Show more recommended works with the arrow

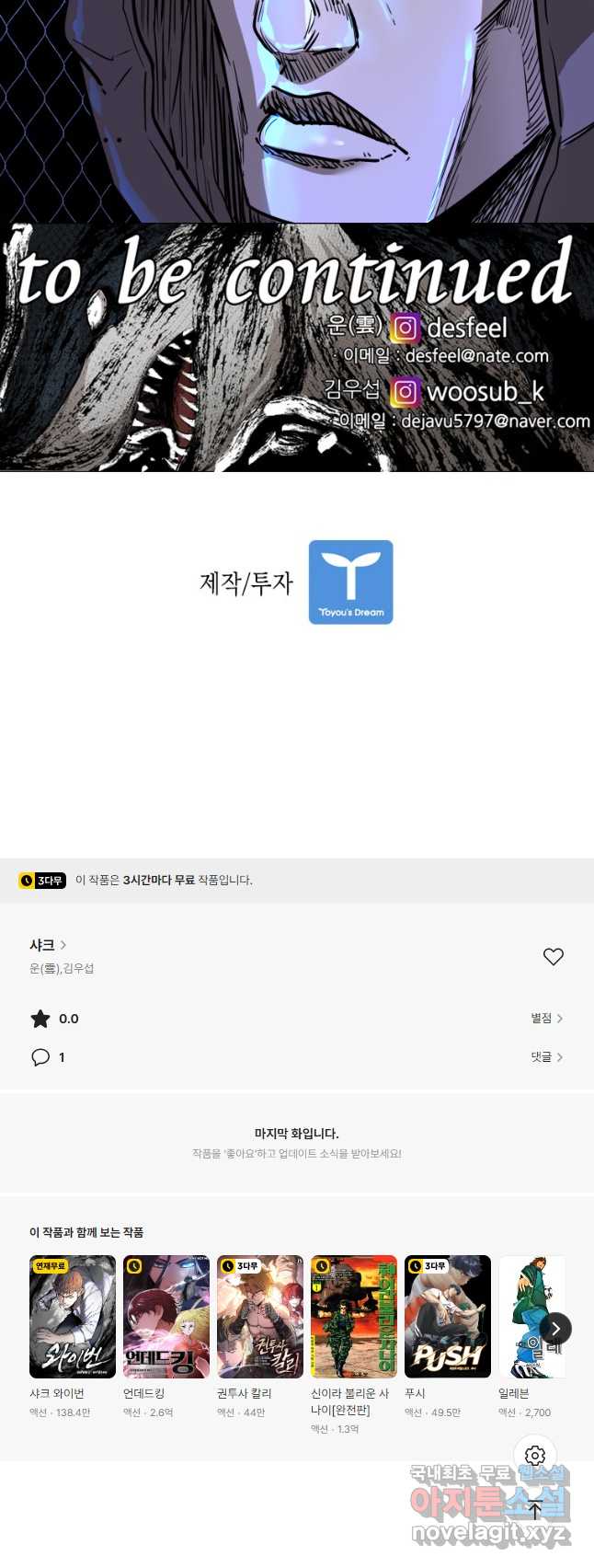tap(555, 1329)
